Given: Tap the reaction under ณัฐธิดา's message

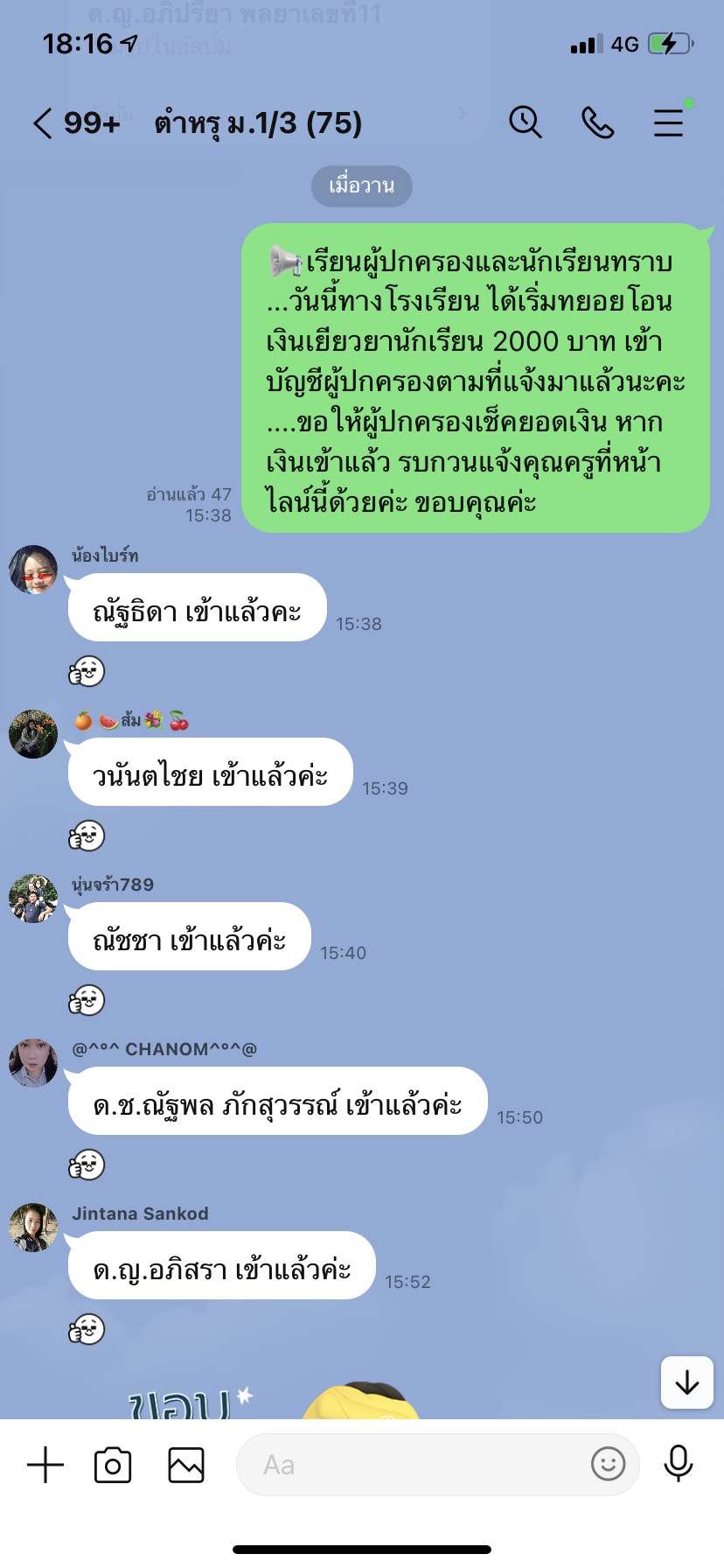Looking at the screenshot, I should coord(87,672).
